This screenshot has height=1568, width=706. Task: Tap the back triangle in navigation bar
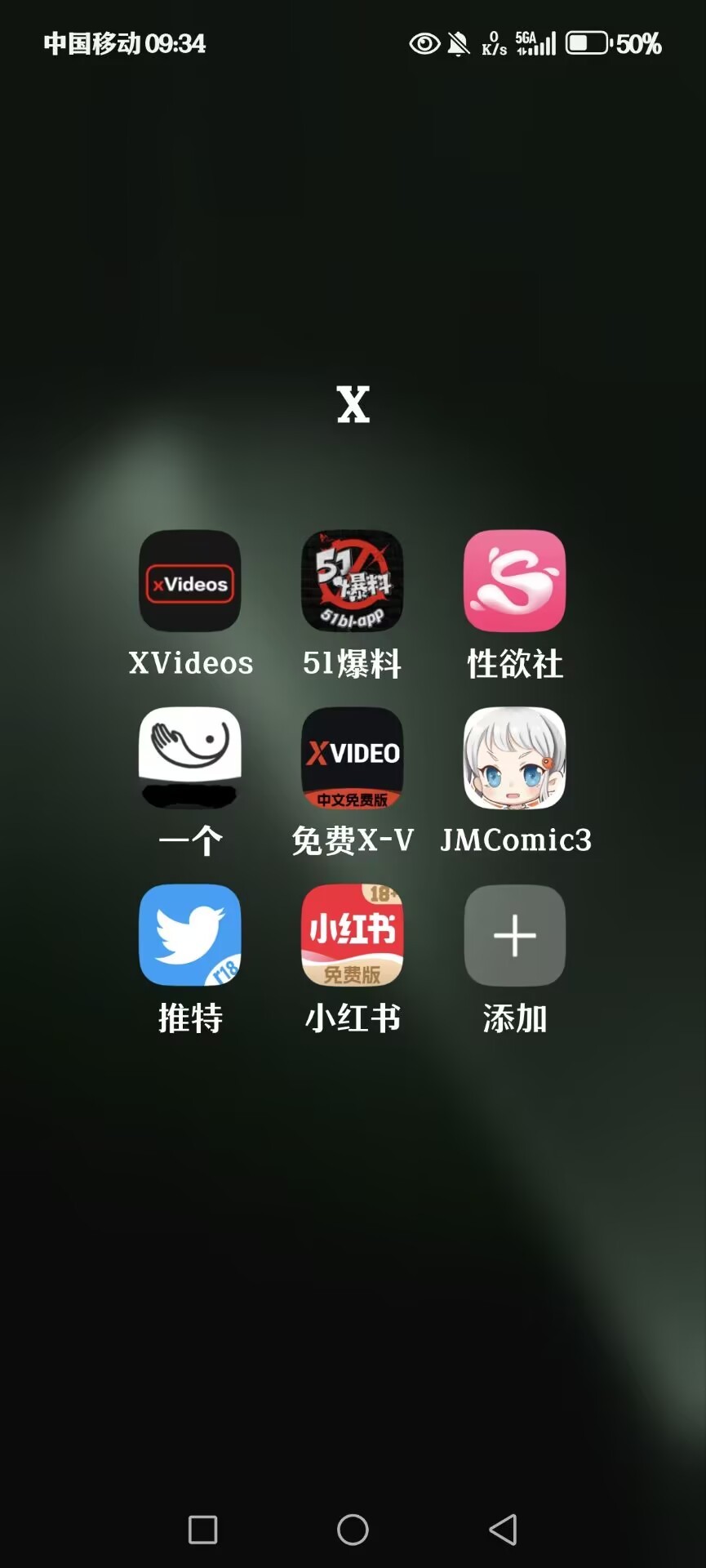tap(503, 1530)
